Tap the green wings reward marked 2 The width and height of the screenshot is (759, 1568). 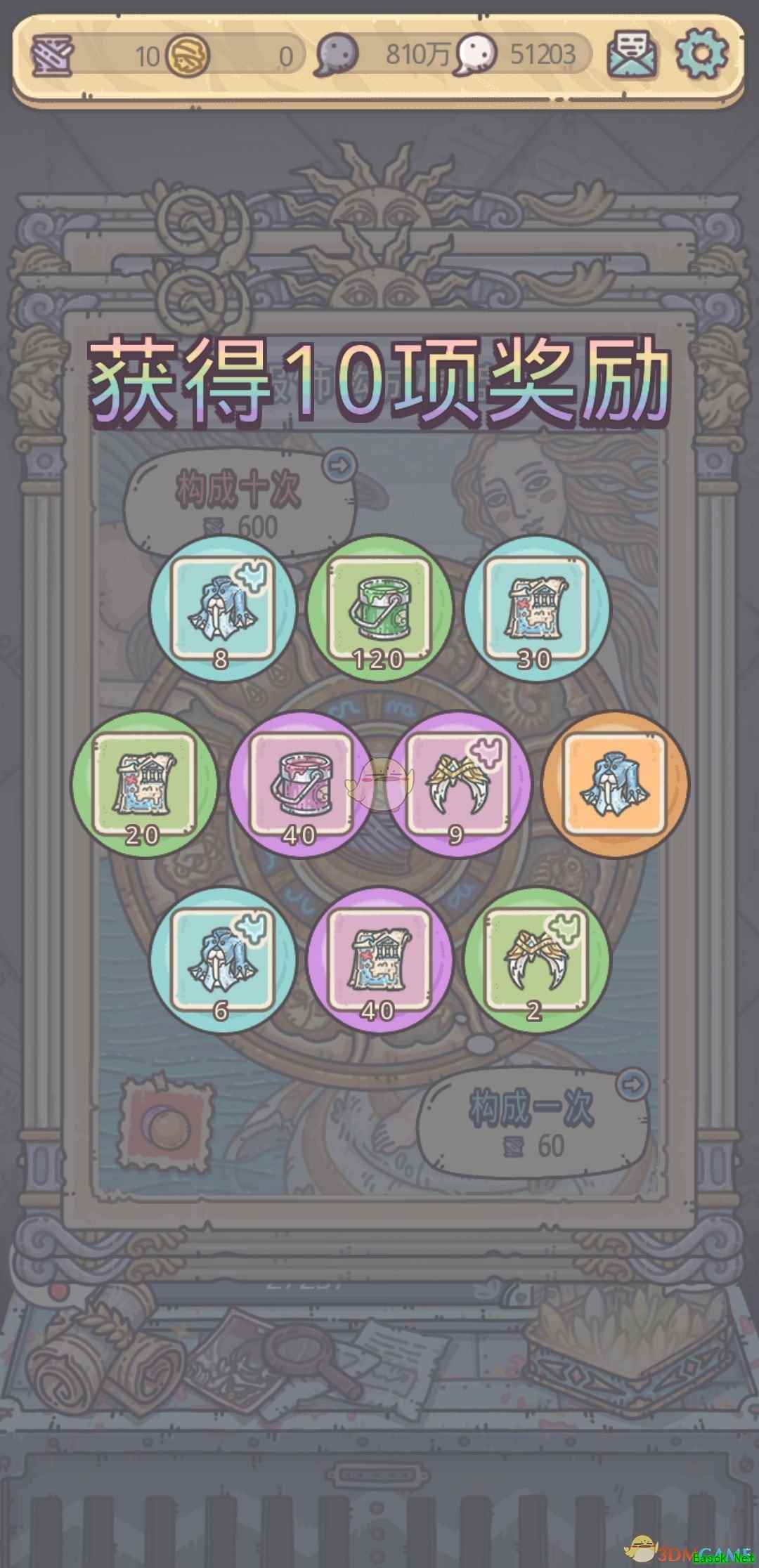537,960
